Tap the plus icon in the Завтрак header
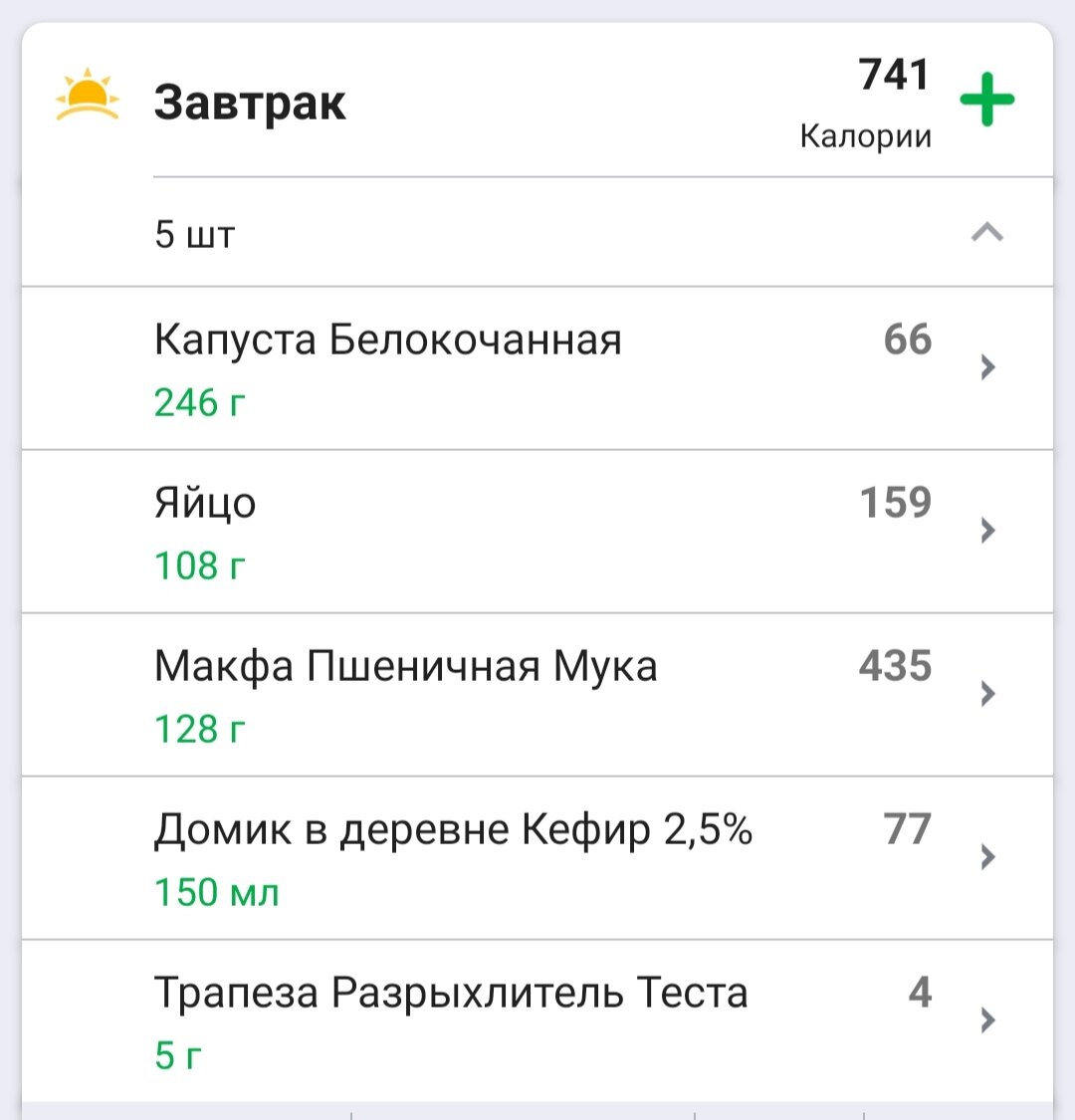 tap(989, 97)
